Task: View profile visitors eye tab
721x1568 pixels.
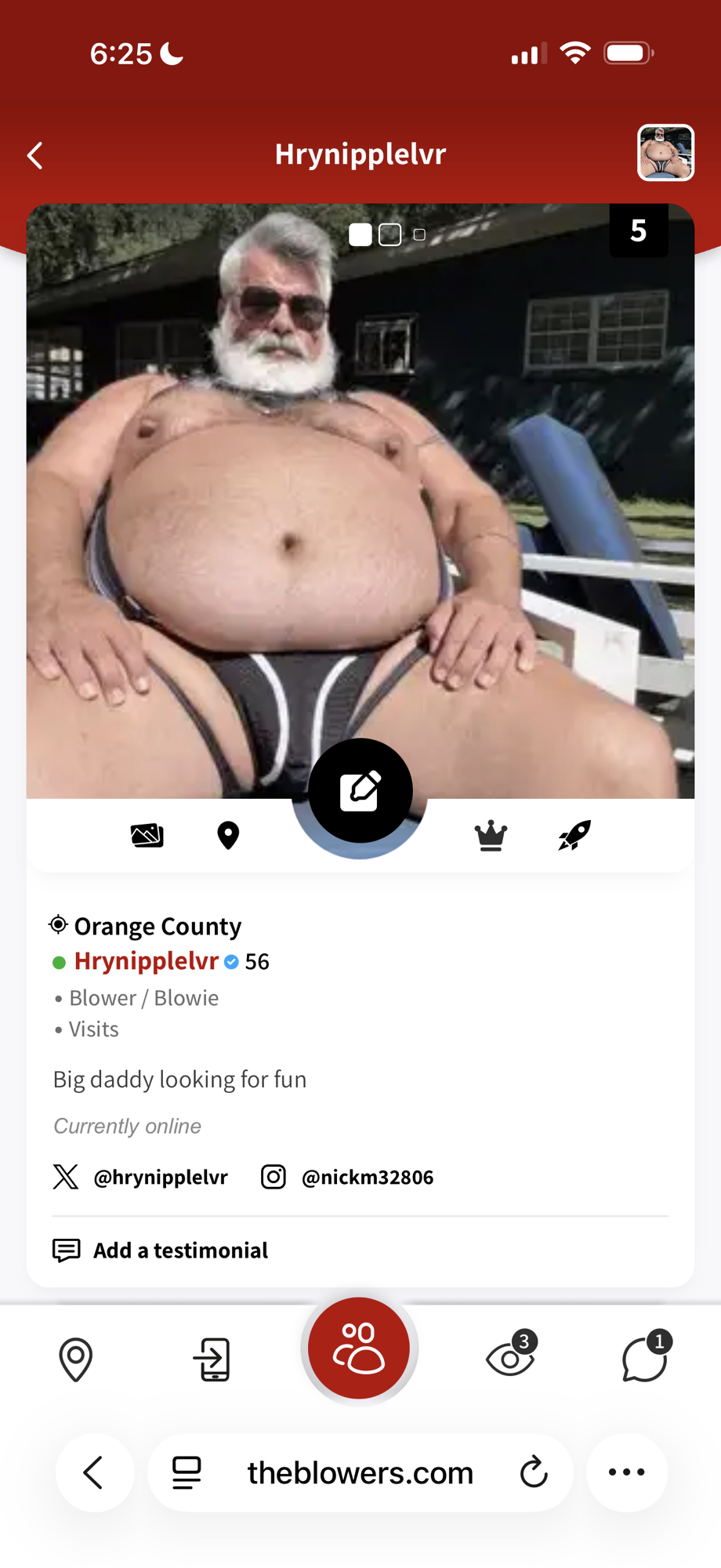Action: coord(510,1358)
